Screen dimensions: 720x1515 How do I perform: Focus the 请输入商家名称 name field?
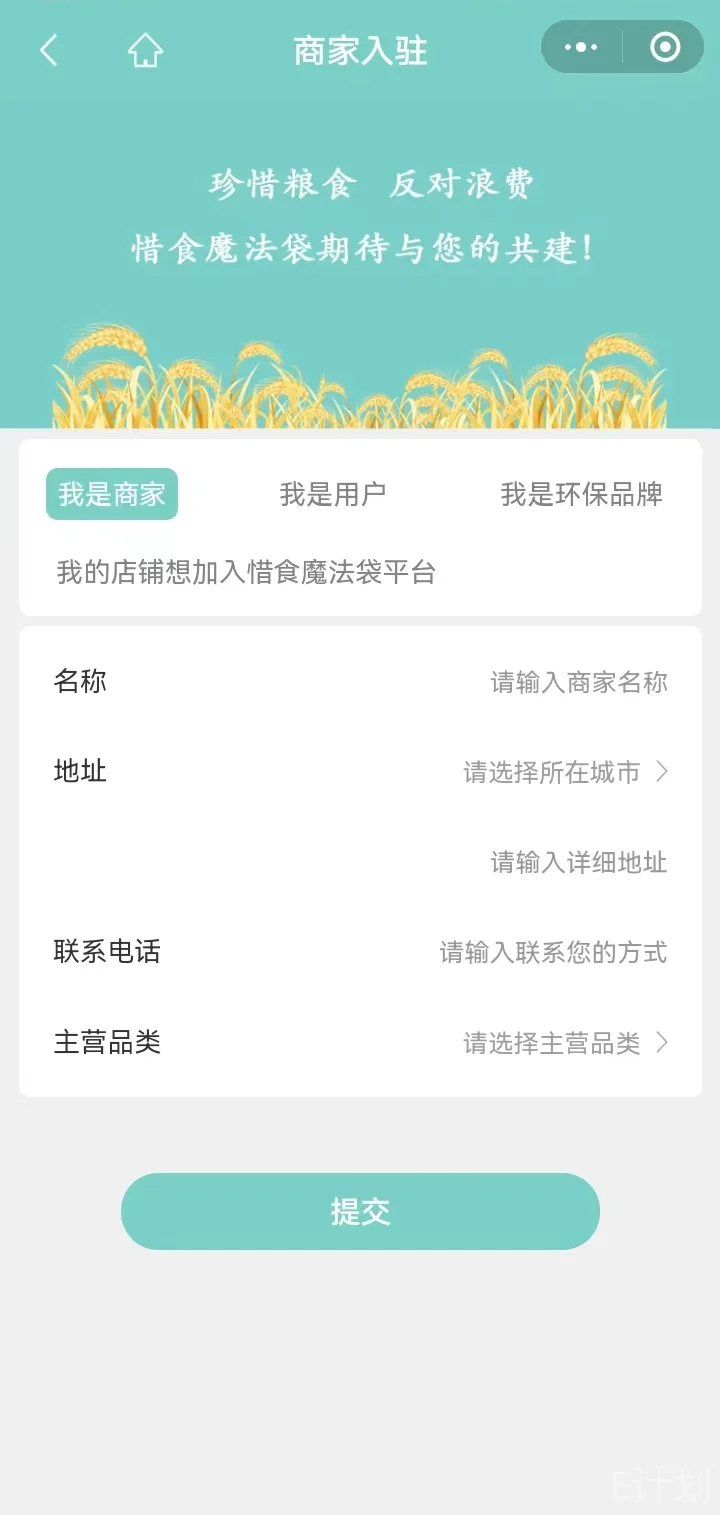pos(578,682)
